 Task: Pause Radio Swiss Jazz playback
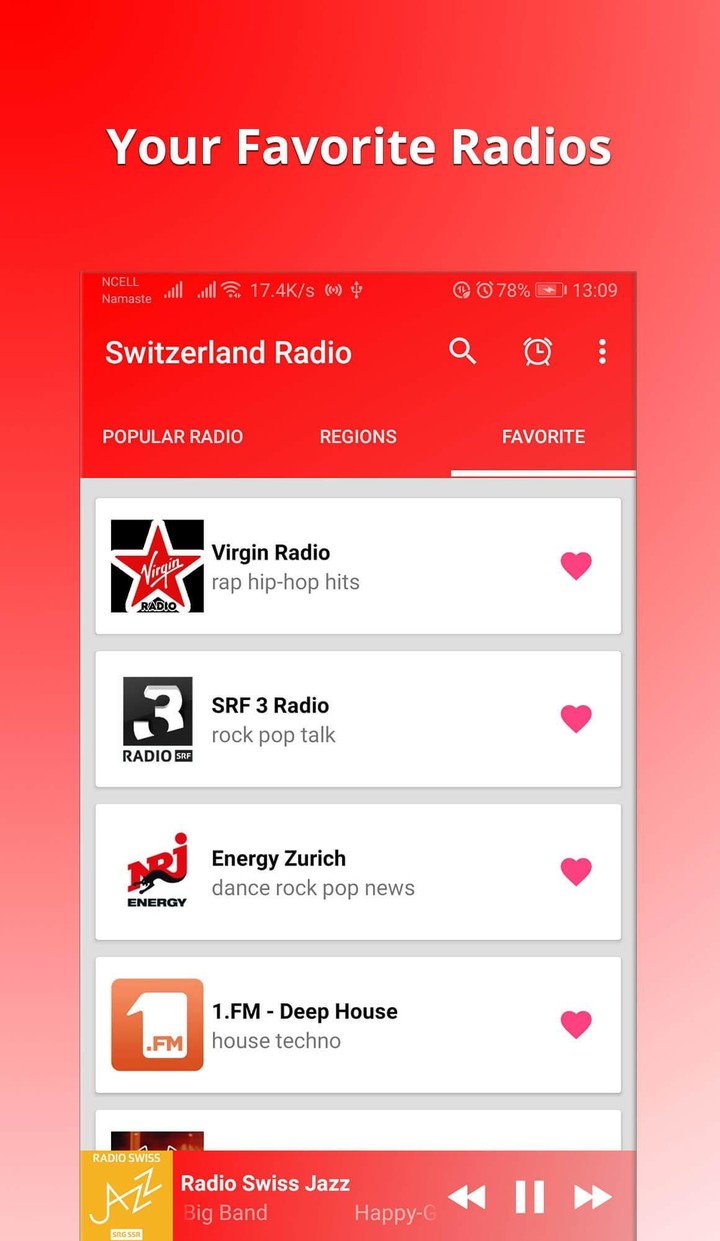528,1196
